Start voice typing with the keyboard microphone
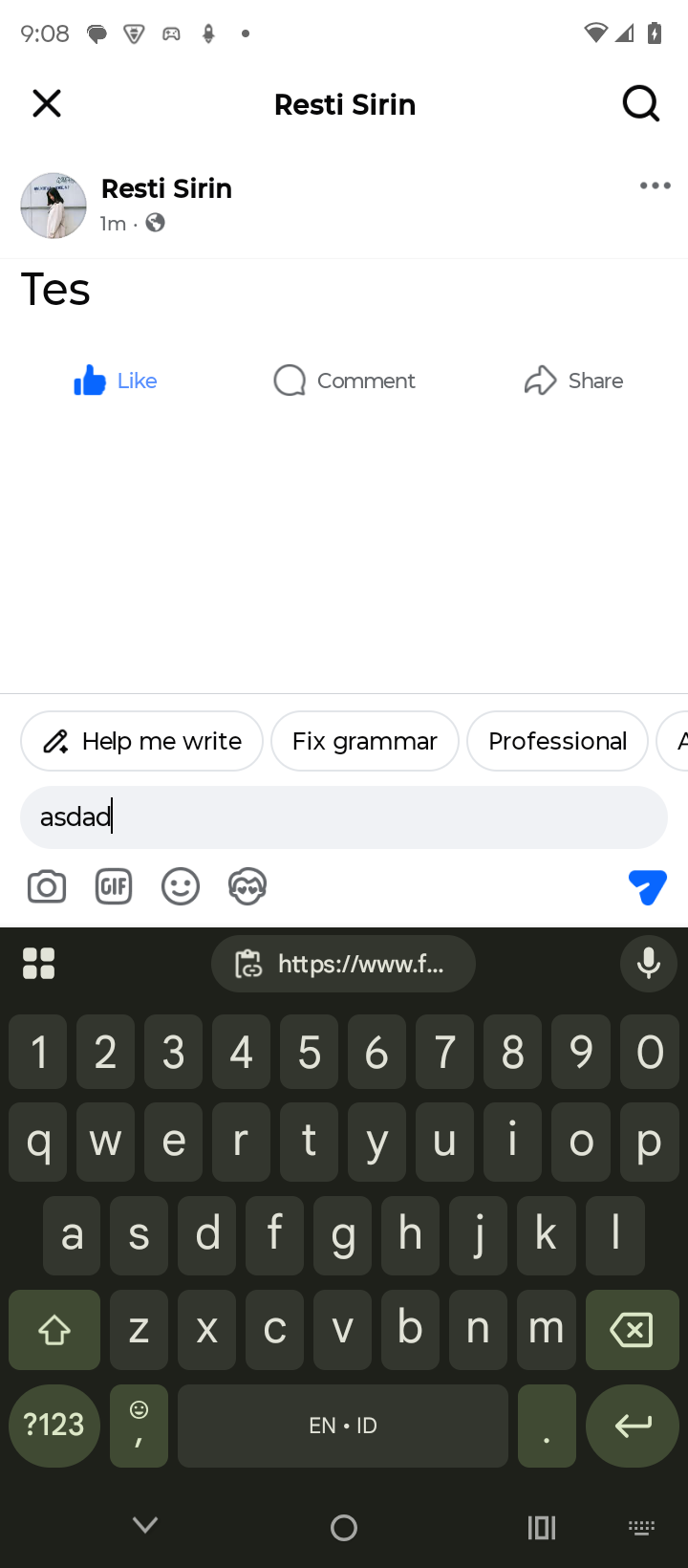 click(648, 964)
